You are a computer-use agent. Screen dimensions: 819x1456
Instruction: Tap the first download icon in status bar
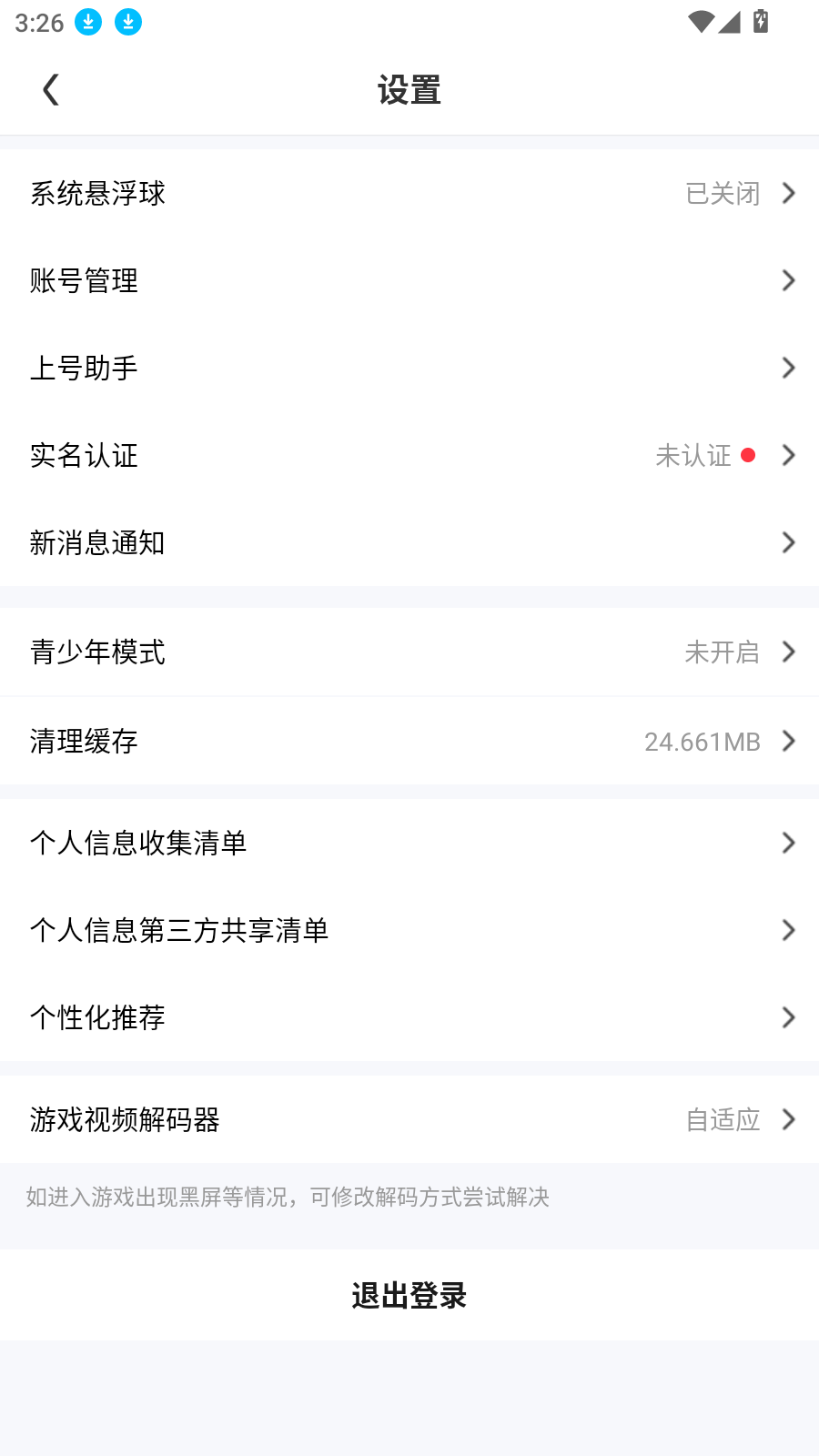click(x=87, y=22)
